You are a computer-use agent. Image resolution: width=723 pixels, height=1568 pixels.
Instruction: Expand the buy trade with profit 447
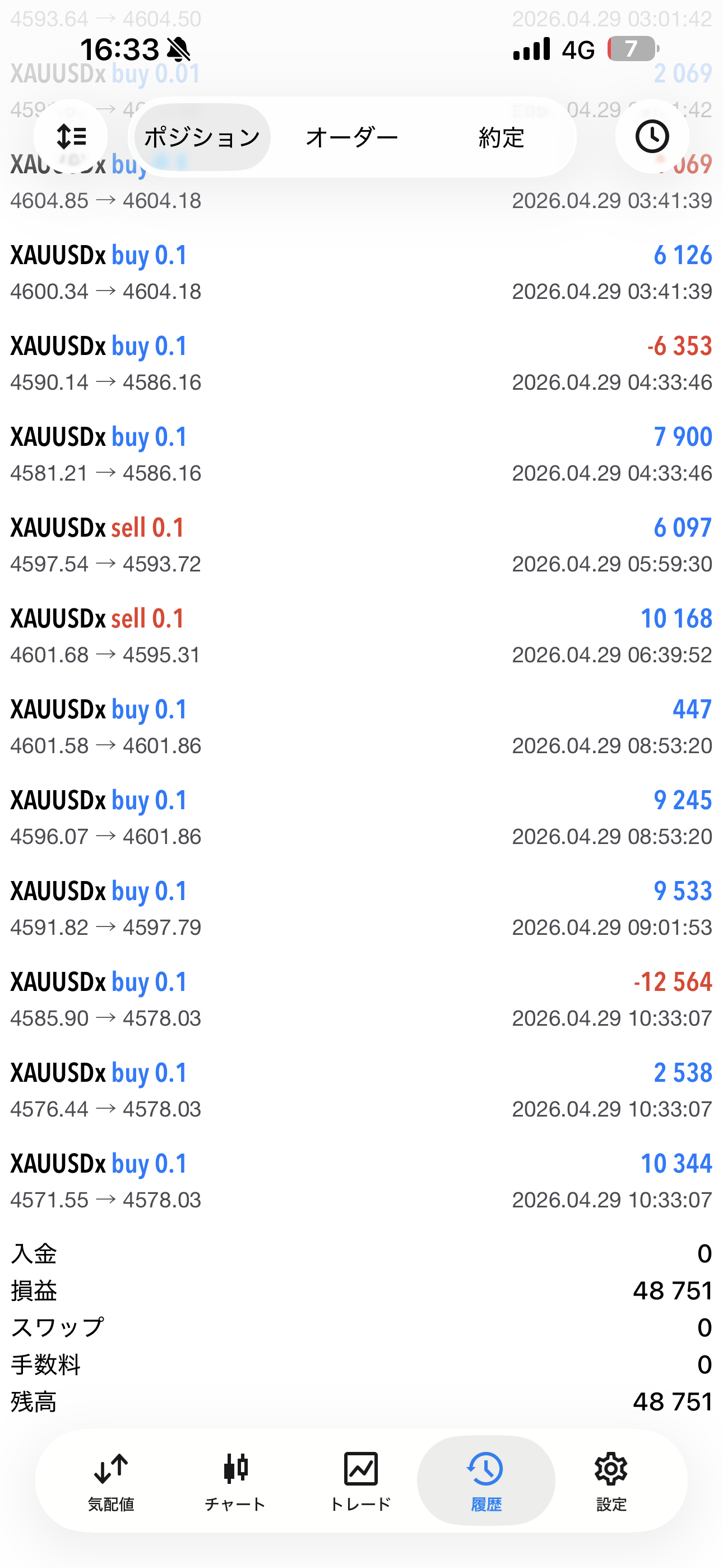click(361, 727)
